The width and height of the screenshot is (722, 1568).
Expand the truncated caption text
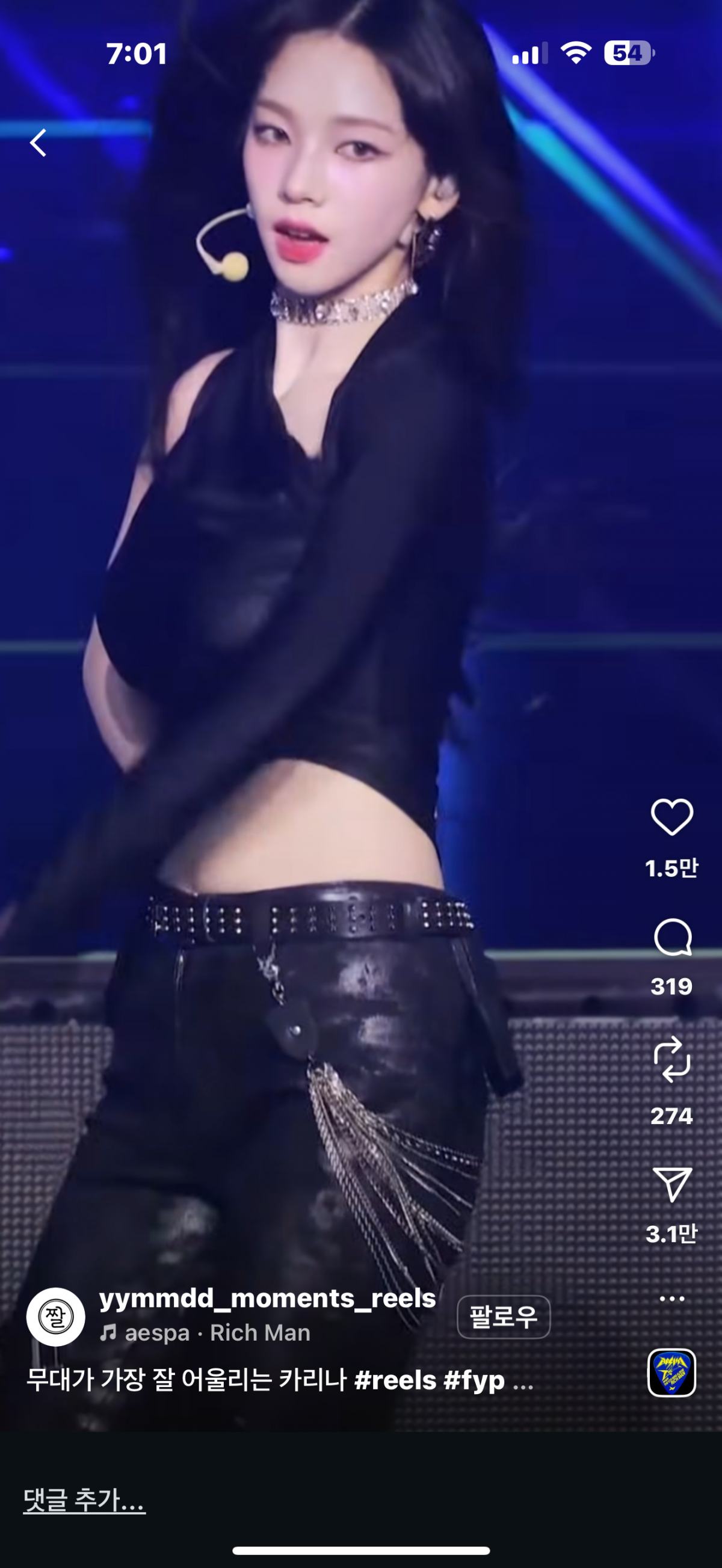(523, 1380)
